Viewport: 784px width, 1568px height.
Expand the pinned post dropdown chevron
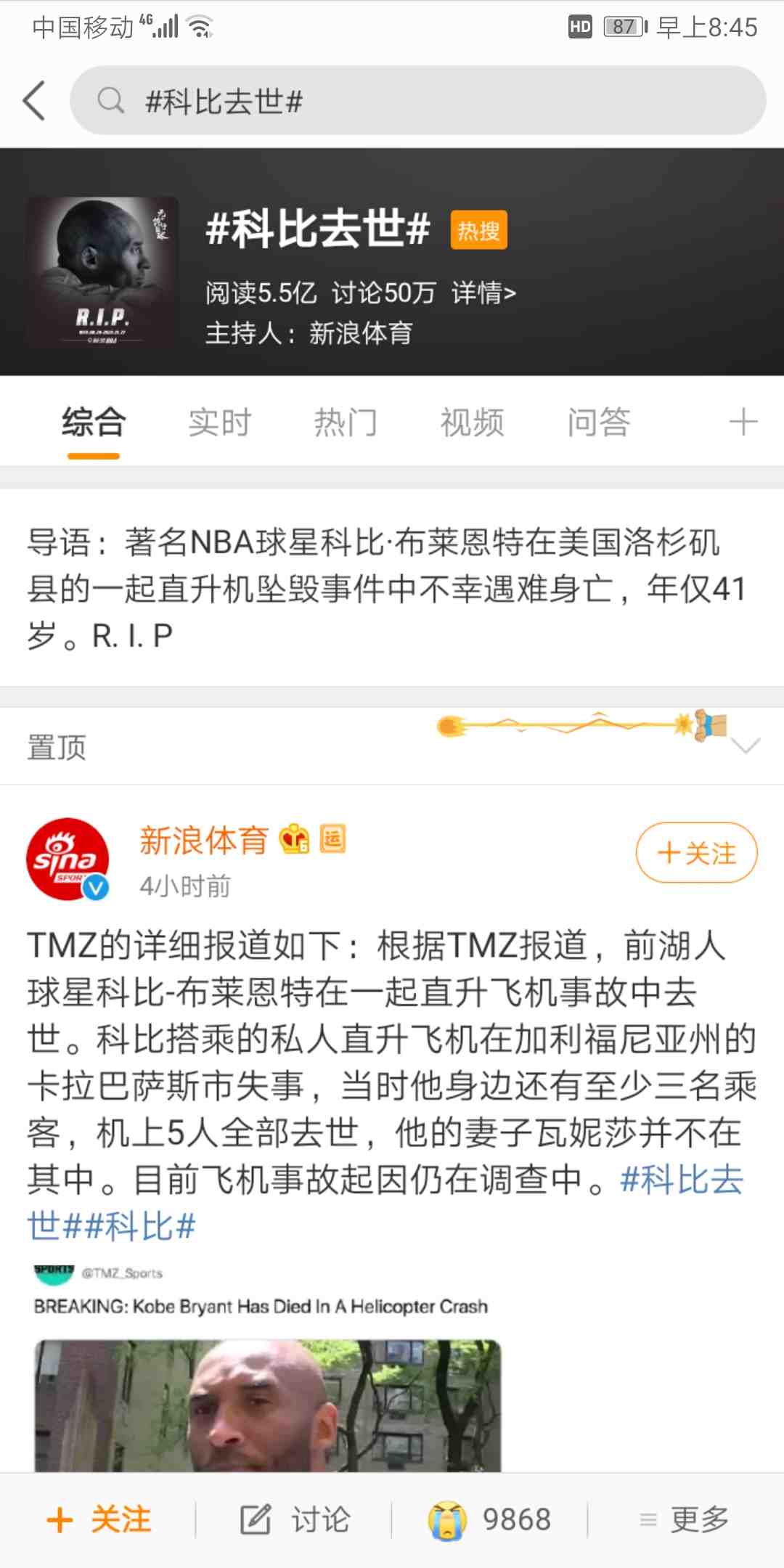tap(745, 746)
